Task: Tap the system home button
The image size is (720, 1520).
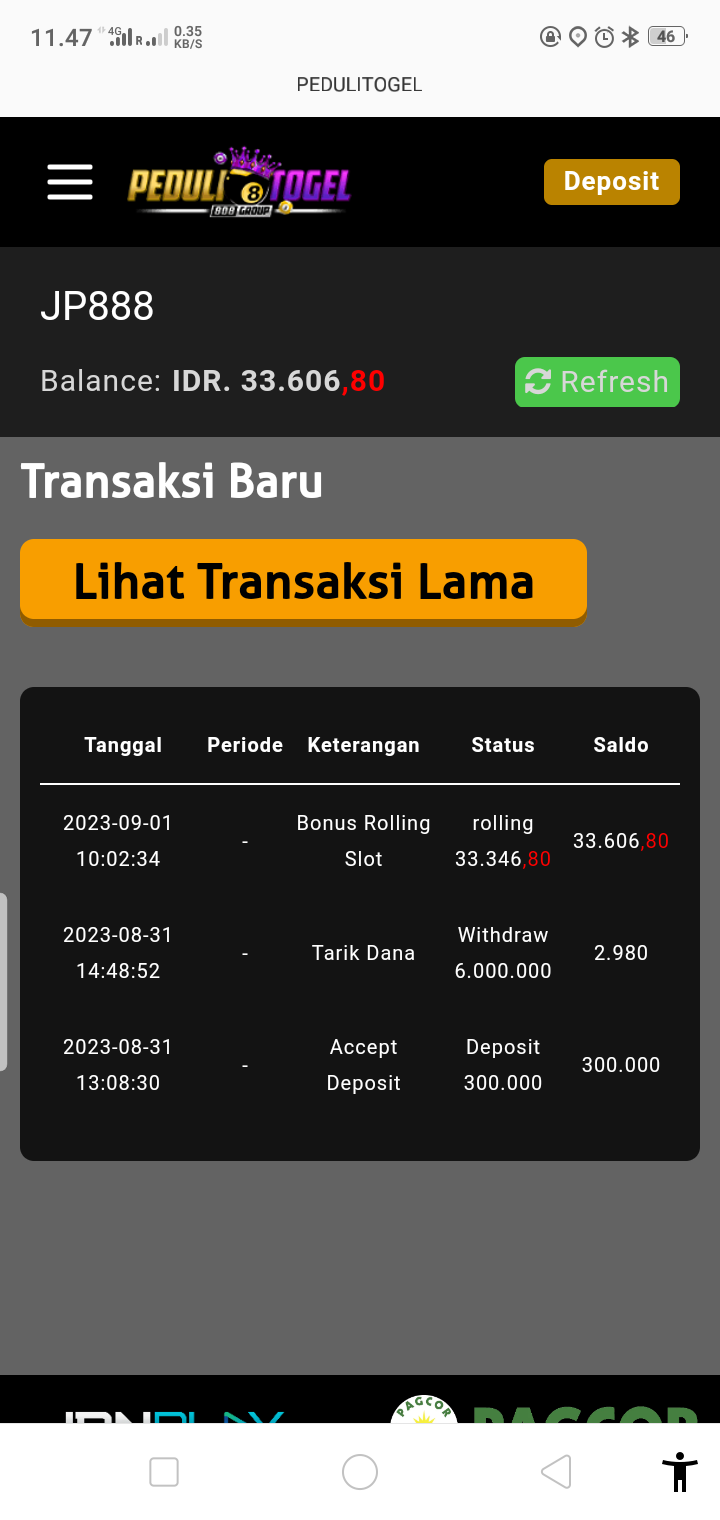Action: point(360,1472)
